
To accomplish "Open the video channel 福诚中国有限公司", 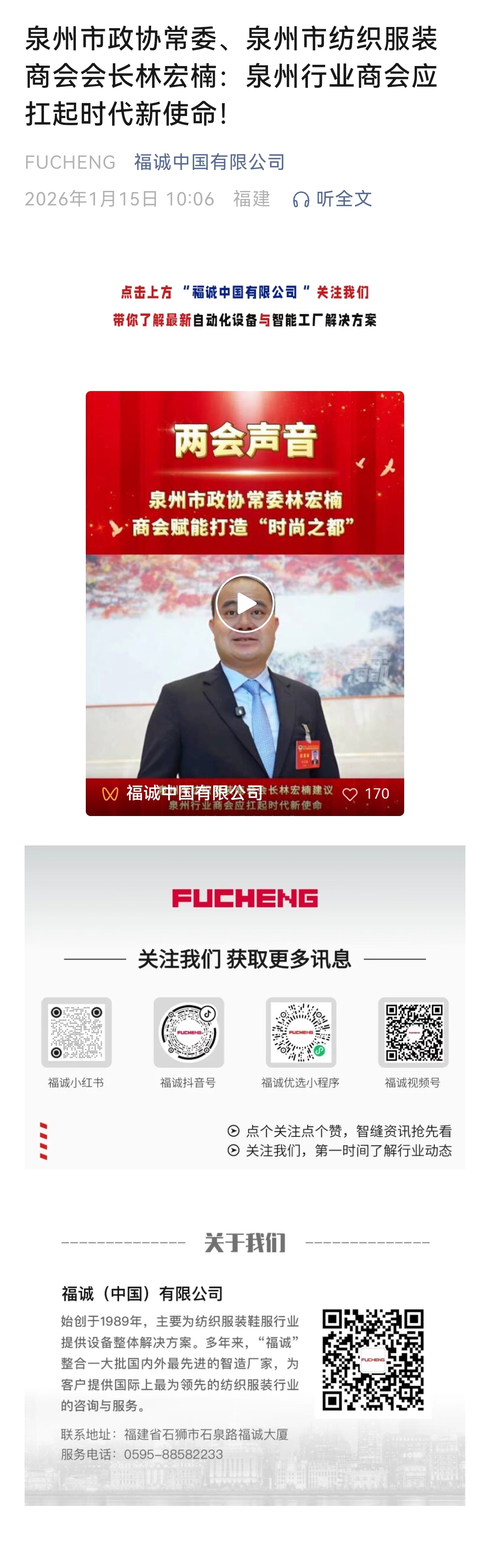I will (193, 793).
